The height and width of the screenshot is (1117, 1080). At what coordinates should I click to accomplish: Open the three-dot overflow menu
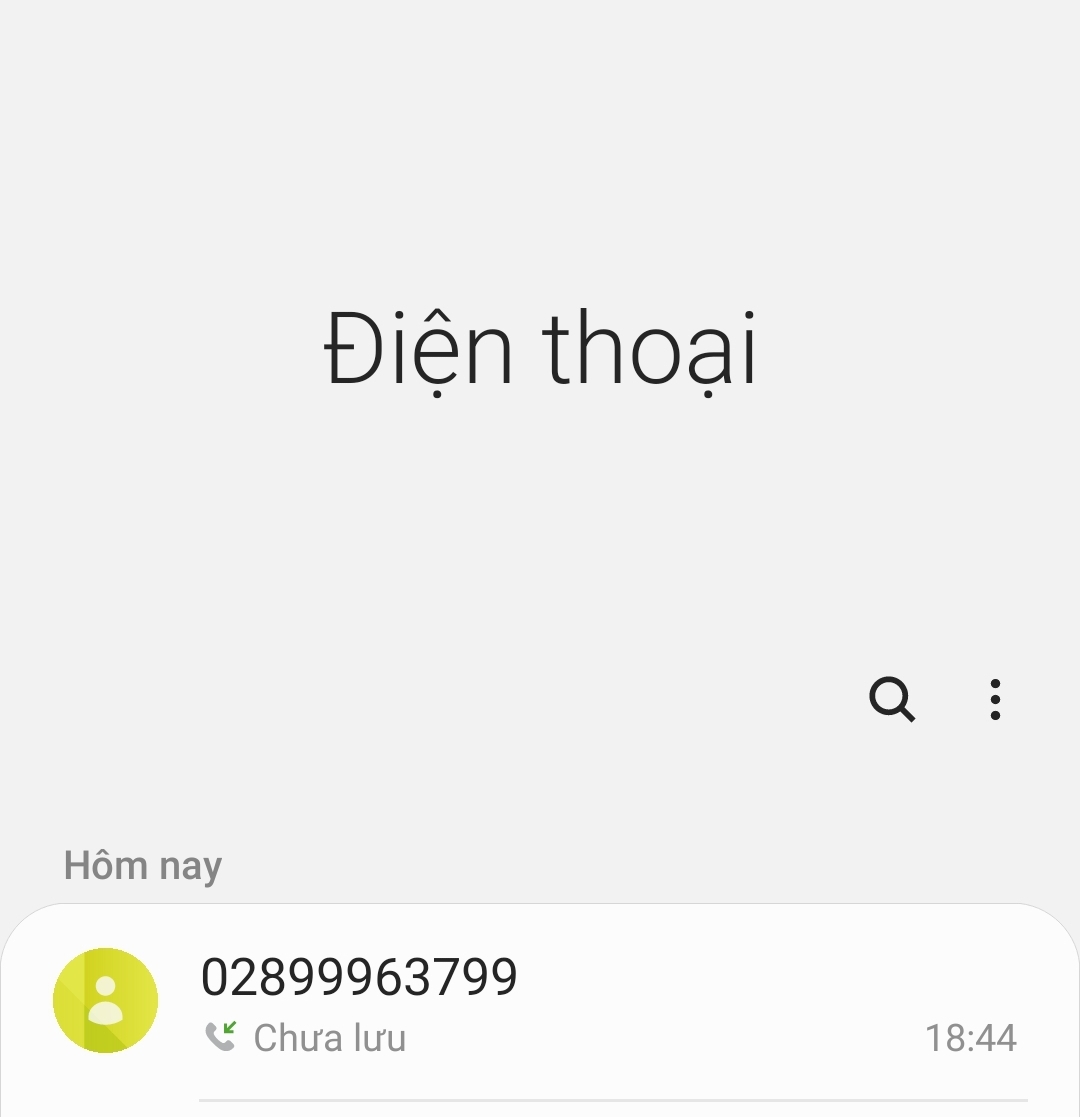[995, 699]
